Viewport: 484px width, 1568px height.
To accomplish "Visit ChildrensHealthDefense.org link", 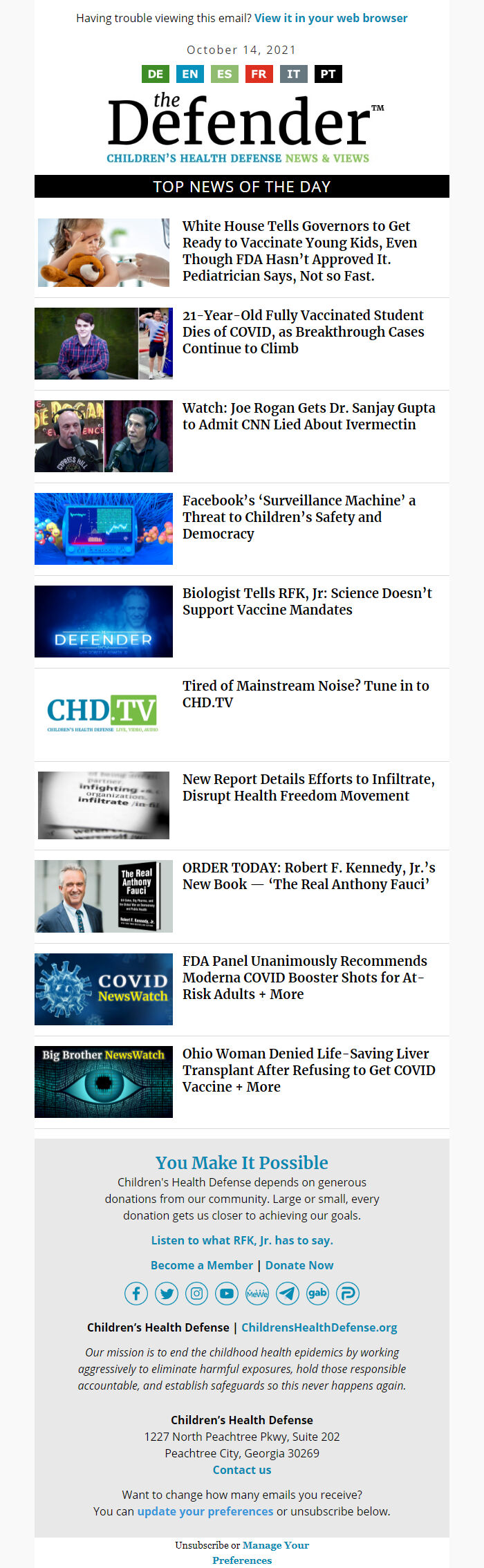I will 319,1327.
